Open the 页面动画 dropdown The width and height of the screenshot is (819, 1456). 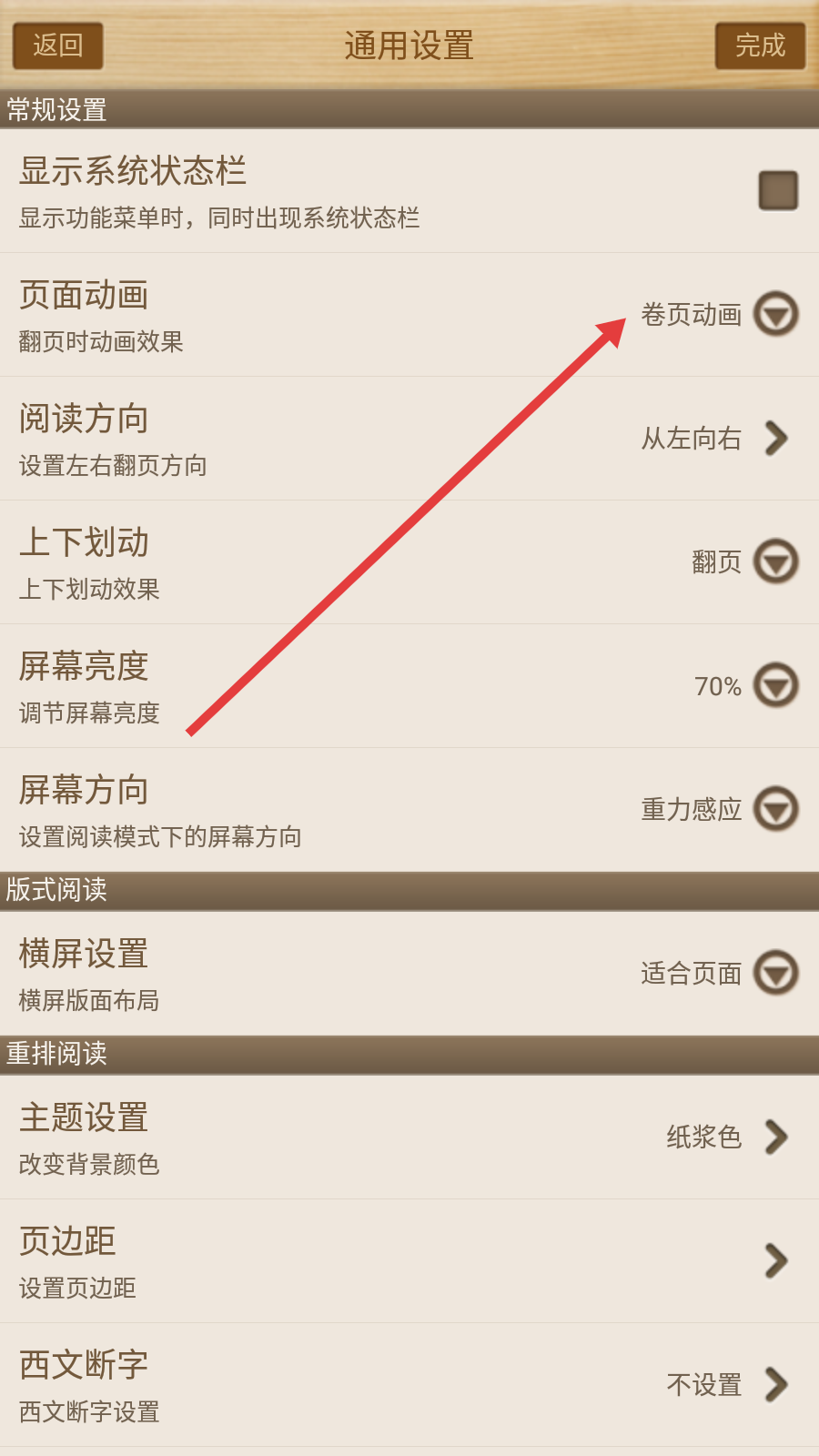click(776, 314)
